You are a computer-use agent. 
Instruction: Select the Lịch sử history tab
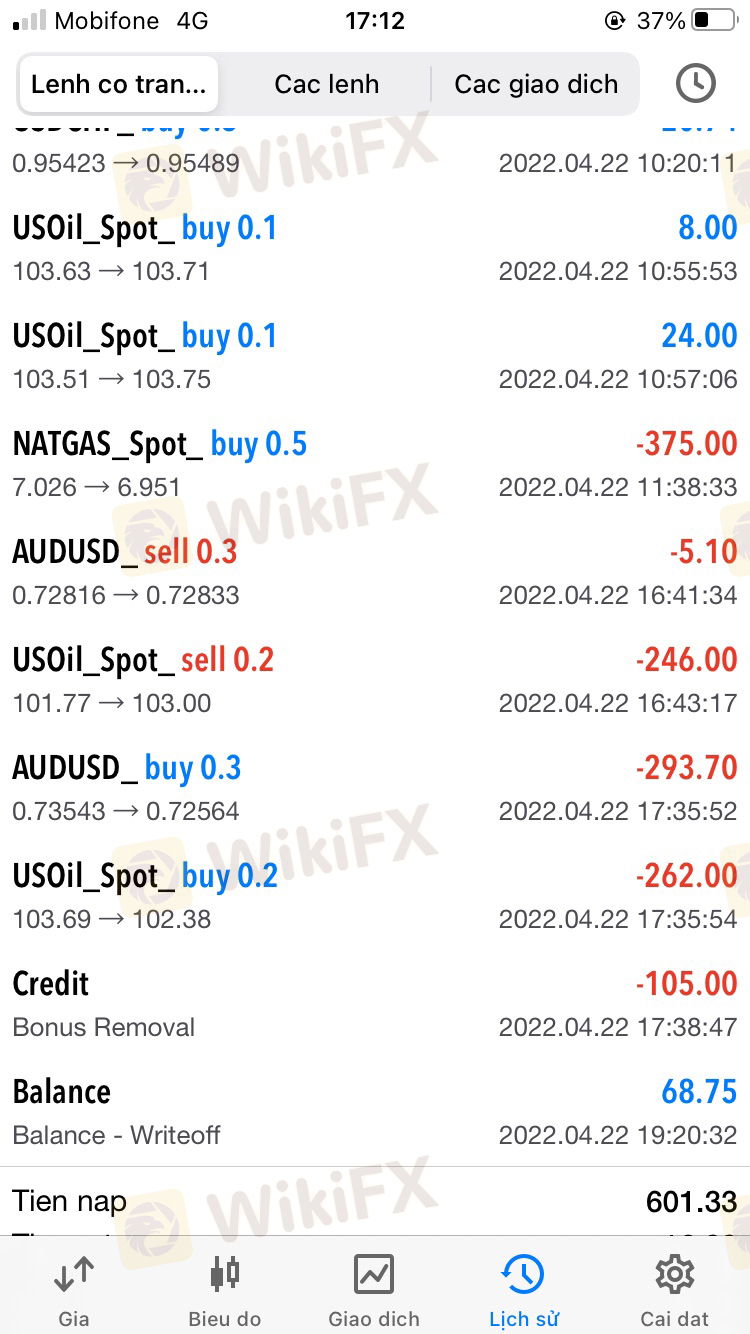point(524,1291)
